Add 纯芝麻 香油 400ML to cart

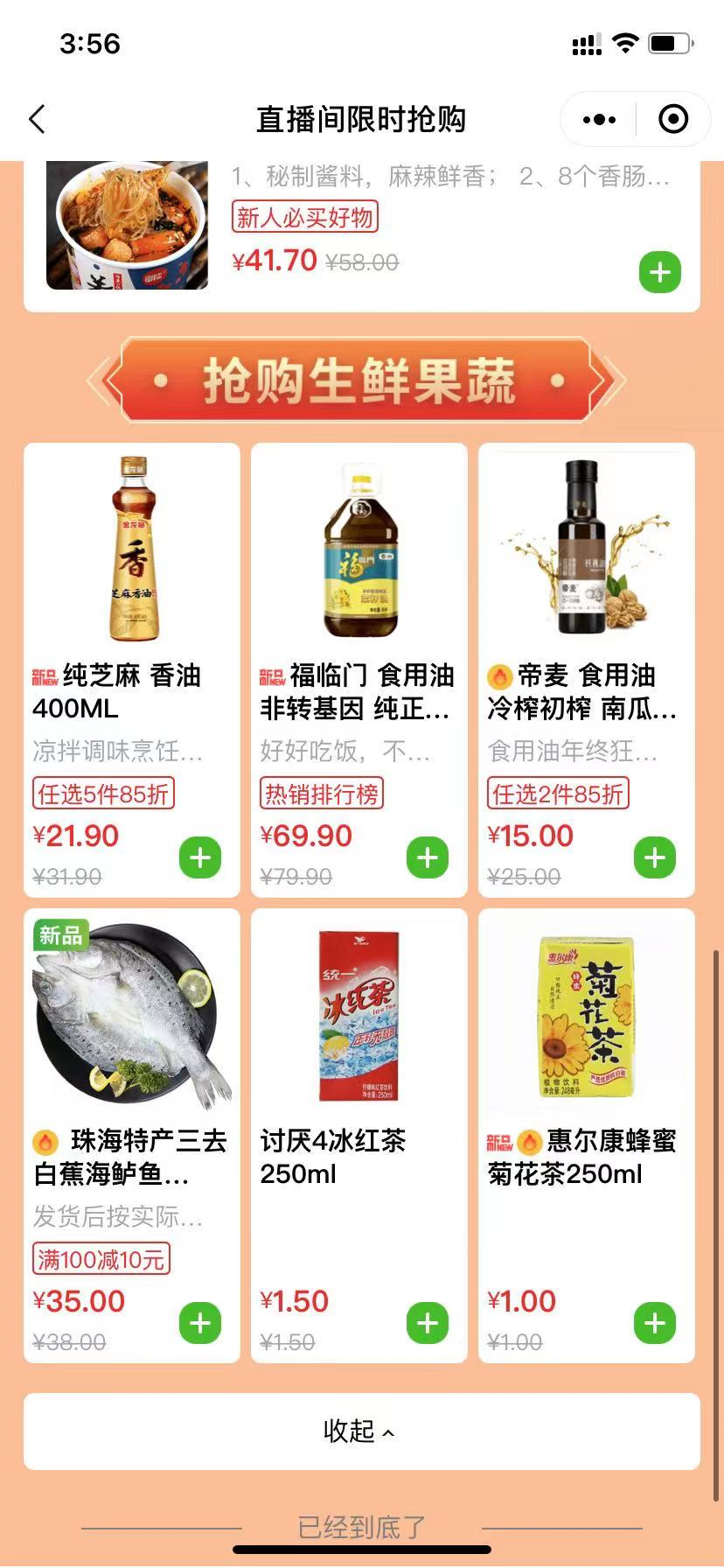pyautogui.click(x=200, y=857)
